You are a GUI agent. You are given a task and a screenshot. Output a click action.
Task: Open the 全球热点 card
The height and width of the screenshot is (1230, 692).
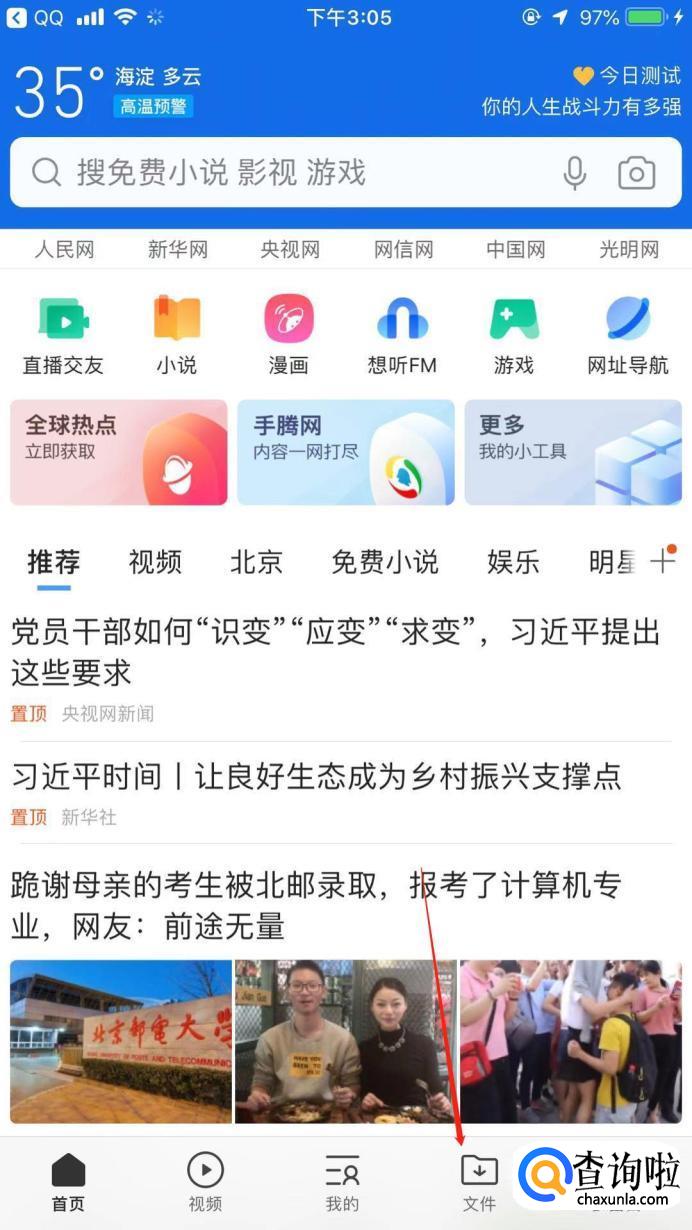(119, 452)
